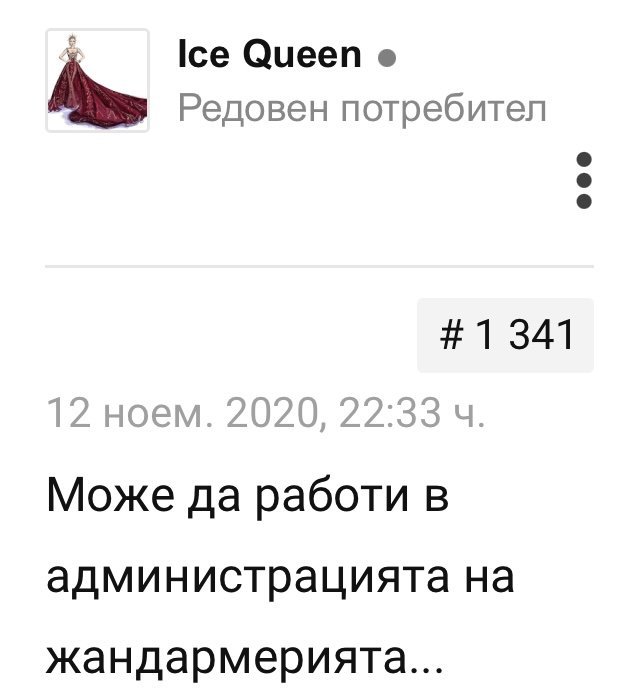Open the three-dot post options menu

(584, 180)
